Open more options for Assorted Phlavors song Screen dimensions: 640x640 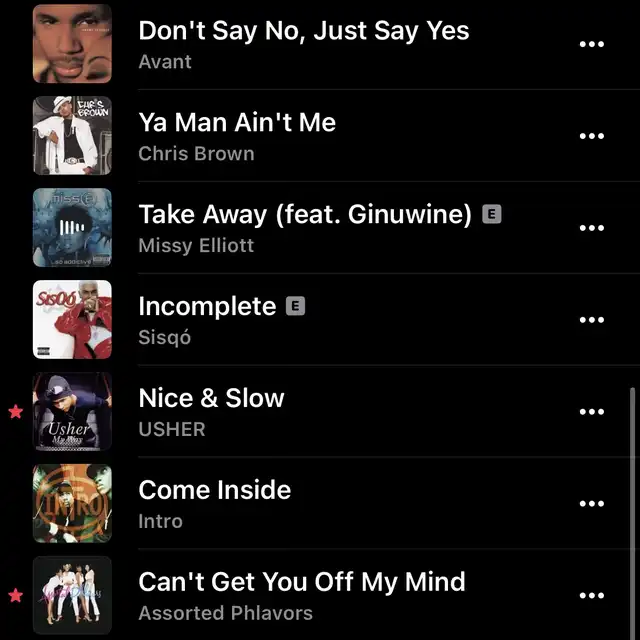592,596
